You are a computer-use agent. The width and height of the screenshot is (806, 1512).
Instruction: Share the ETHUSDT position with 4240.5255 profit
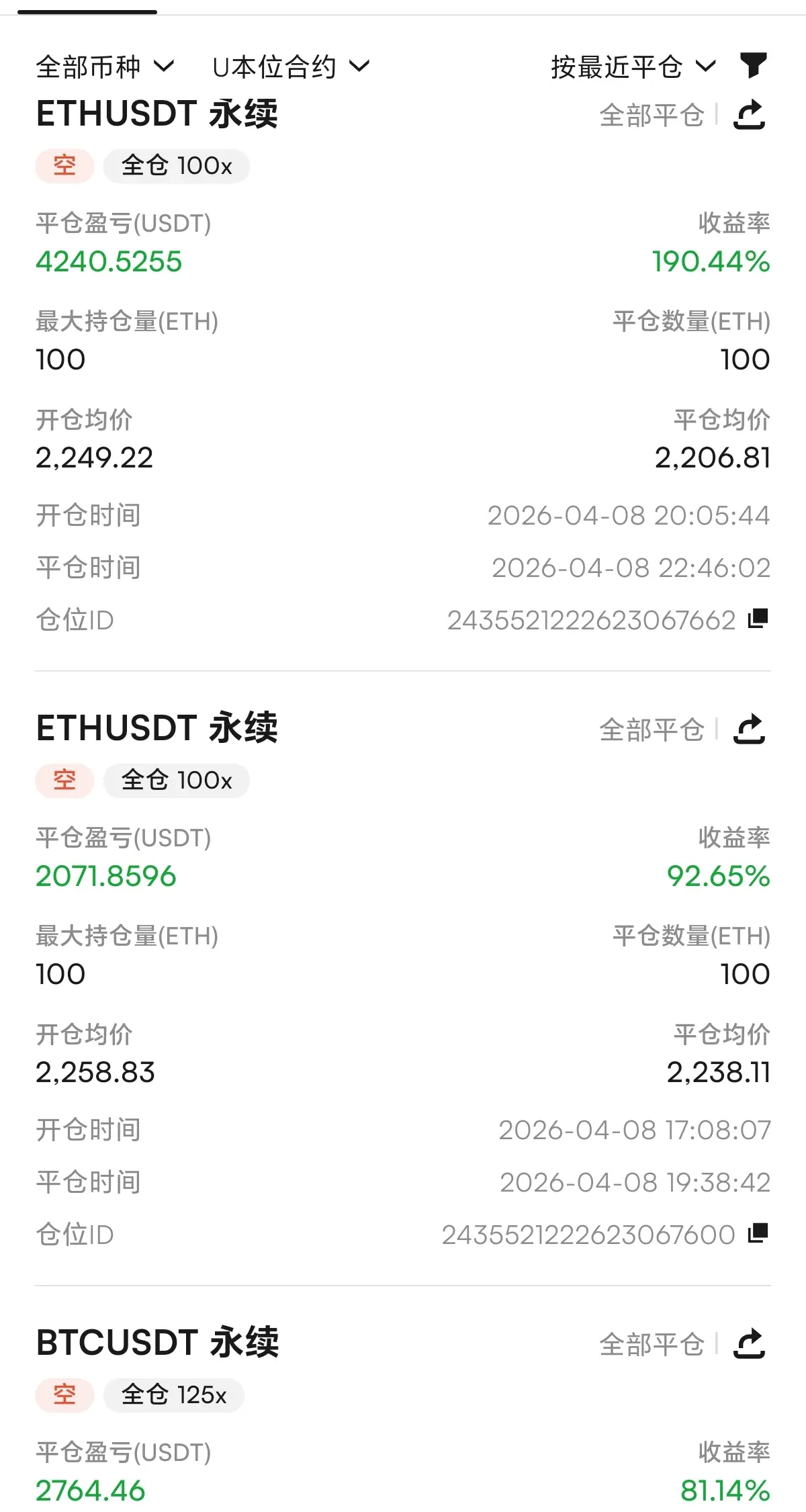click(750, 114)
